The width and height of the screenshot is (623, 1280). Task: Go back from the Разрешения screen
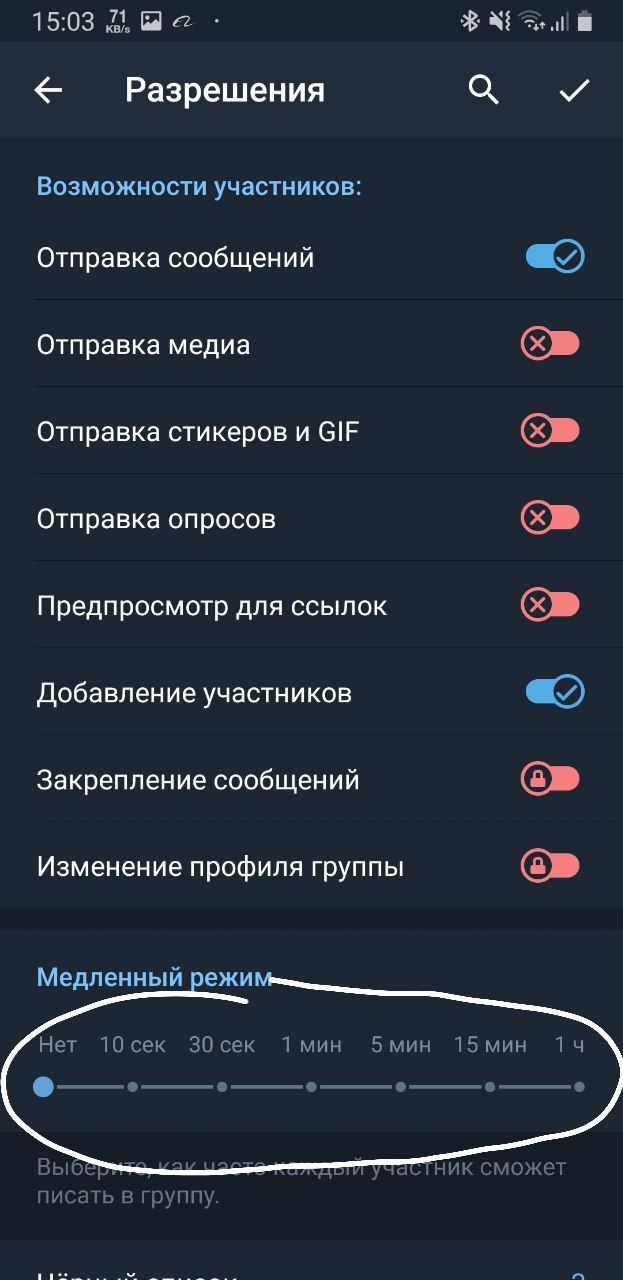point(48,91)
